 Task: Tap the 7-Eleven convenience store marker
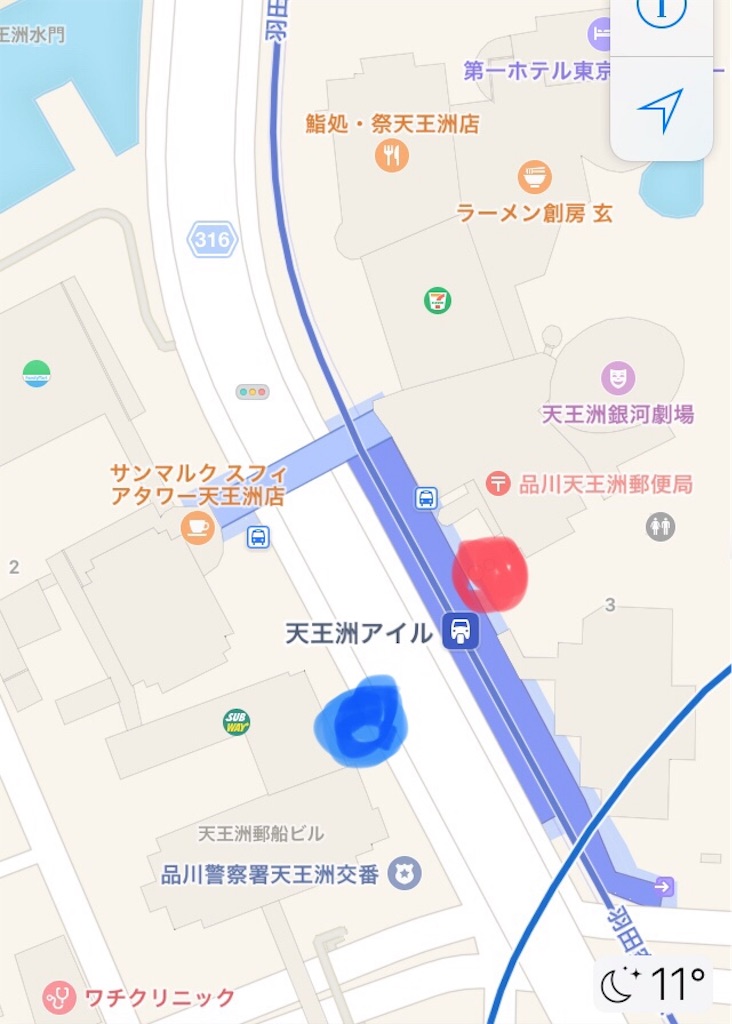pyautogui.click(x=437, y=300)
